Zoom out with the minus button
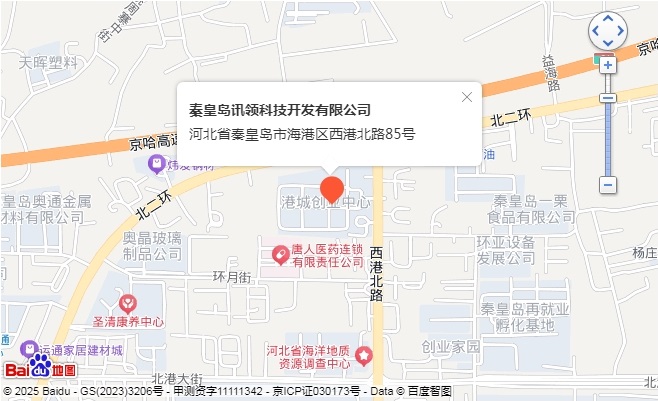The height and width of the screenshot is (401, 658). pyautogui.click(x=607, y=185)
